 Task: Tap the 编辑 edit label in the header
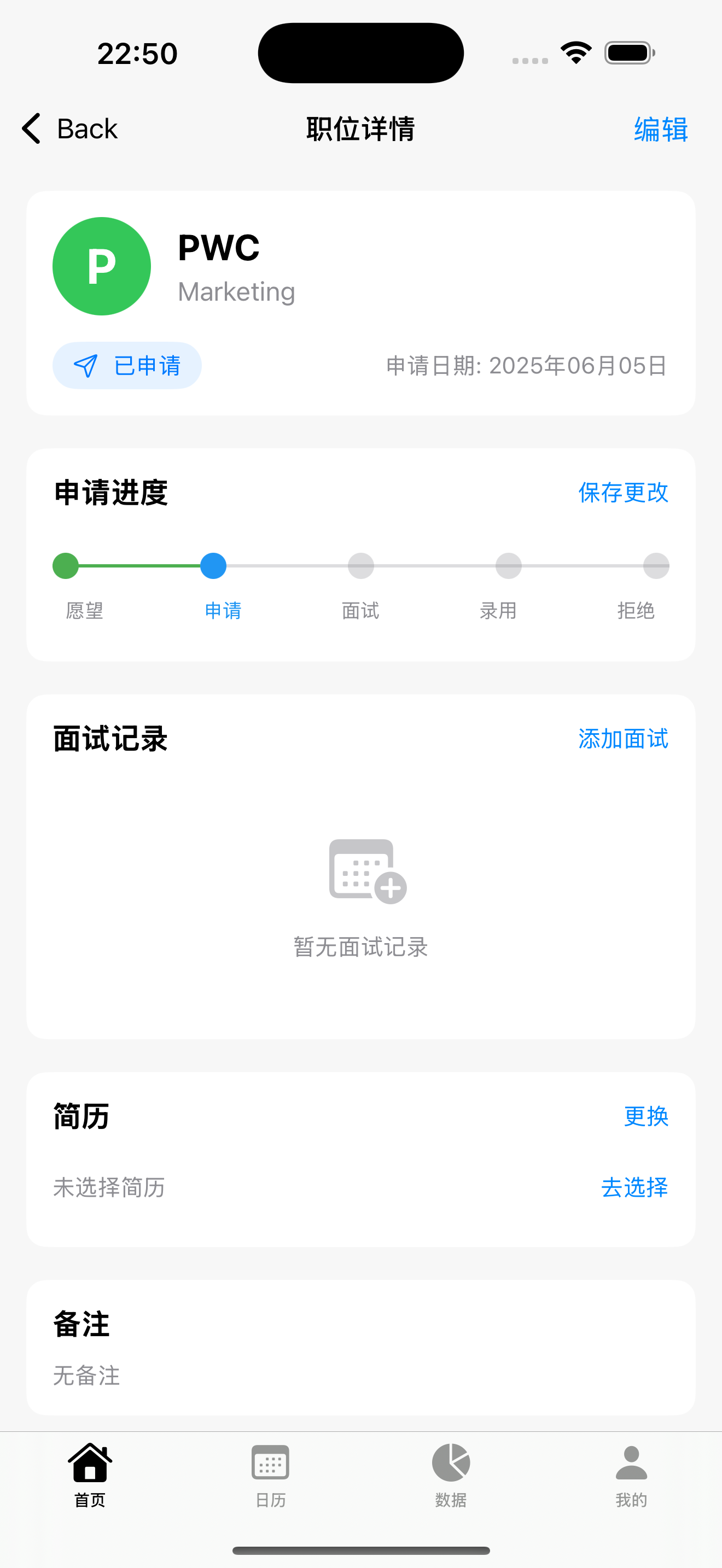(x=661, y=128)
